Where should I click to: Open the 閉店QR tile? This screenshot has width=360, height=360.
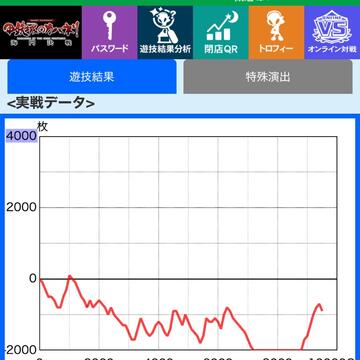(221, 32)
